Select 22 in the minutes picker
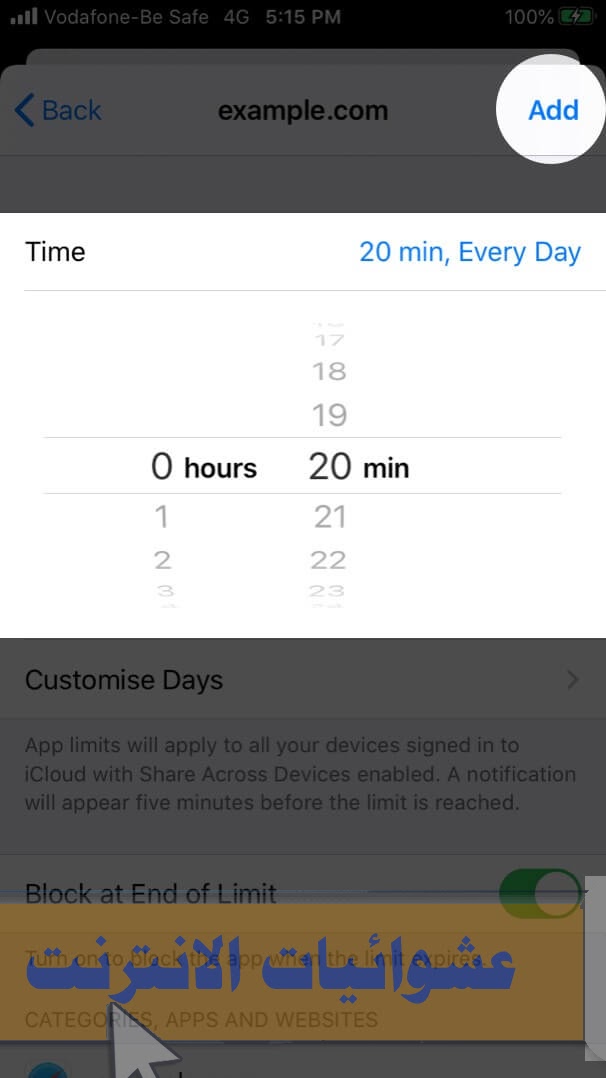 coord(329,560)
